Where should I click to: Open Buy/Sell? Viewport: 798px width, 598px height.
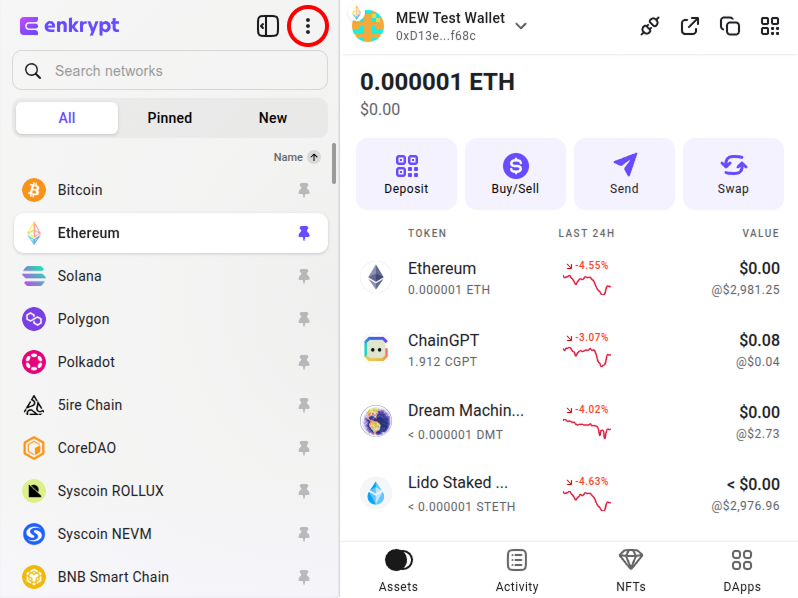[515, 174]
